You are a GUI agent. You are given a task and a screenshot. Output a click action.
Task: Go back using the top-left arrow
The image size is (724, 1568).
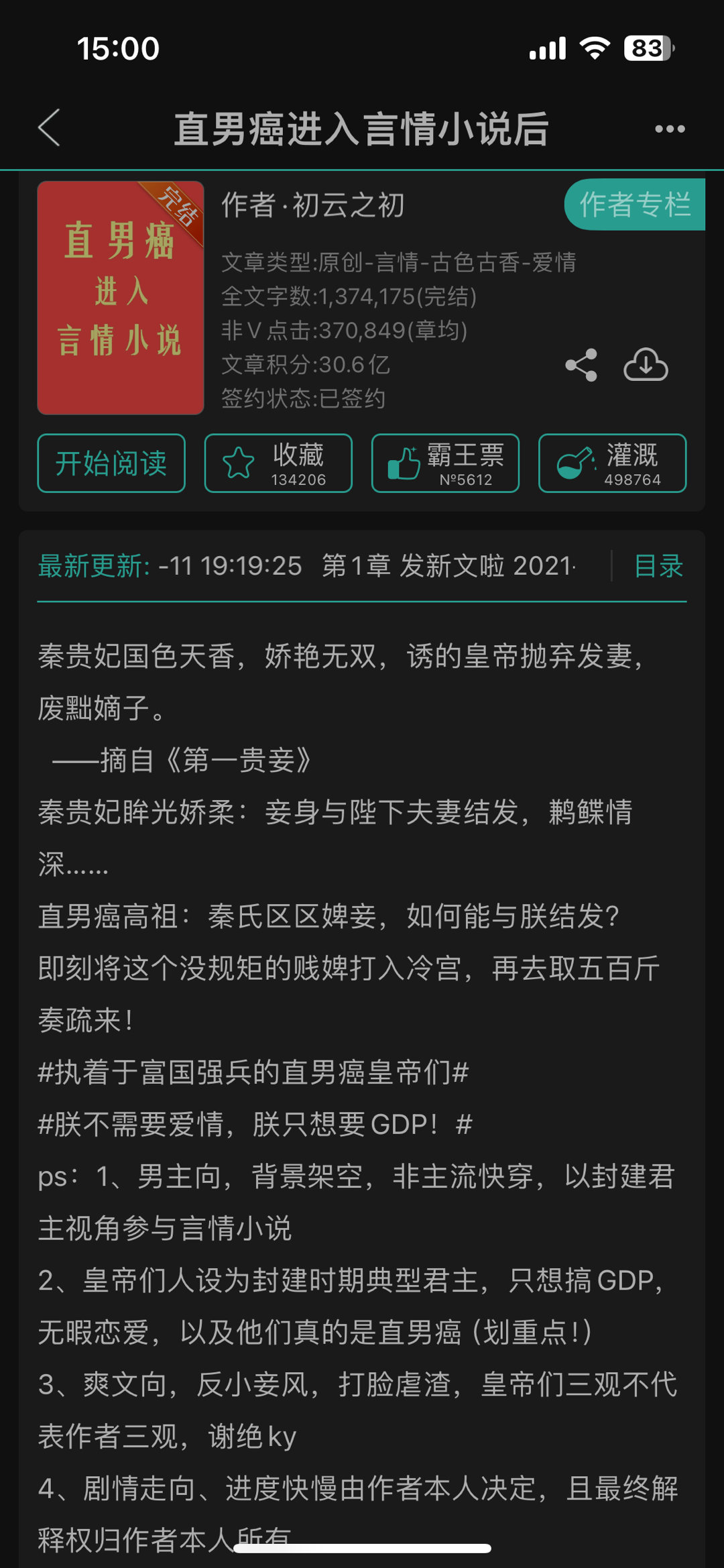[x=50, y=127]
